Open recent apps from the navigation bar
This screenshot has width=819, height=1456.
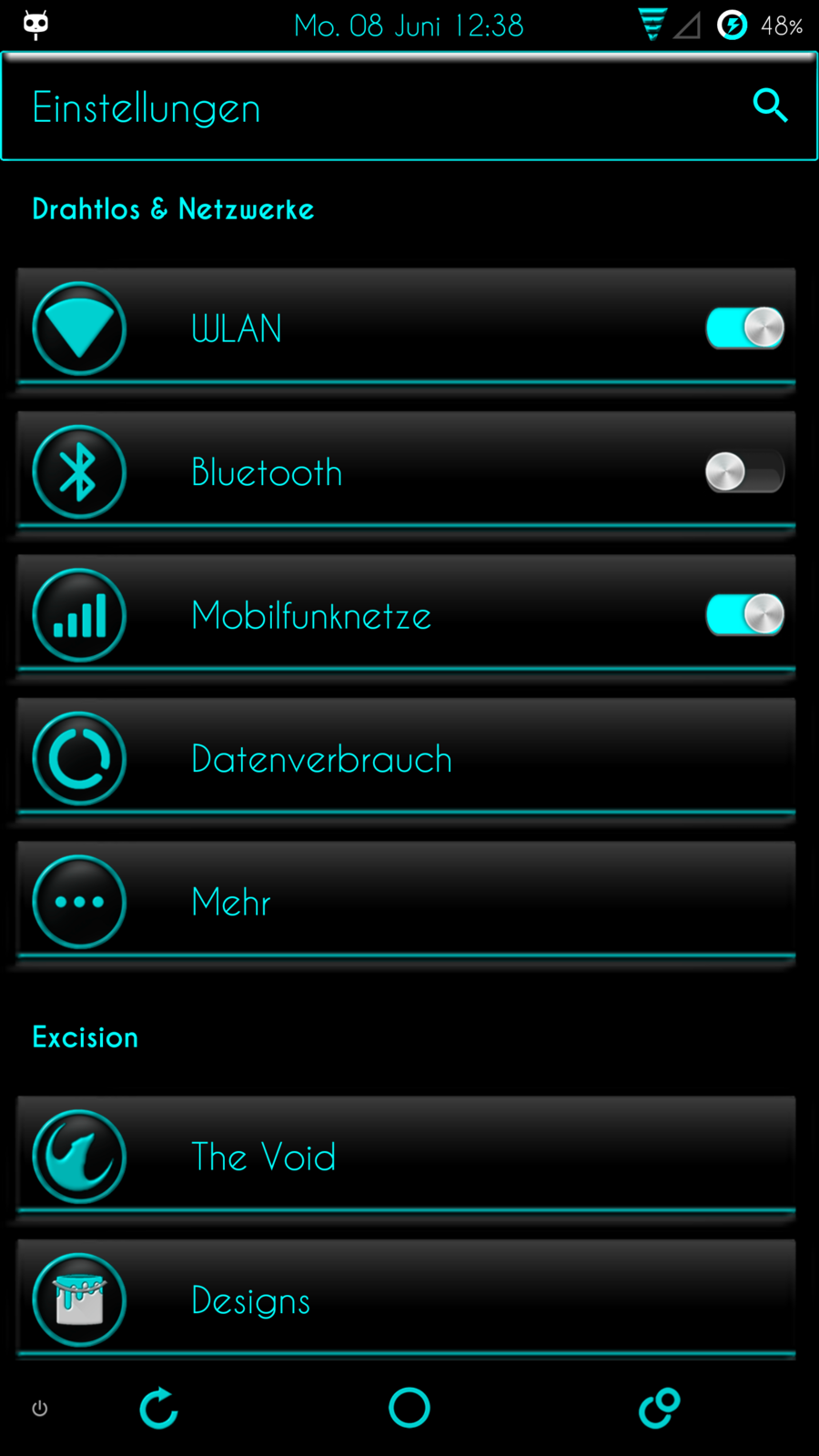click(x=660, y=1408)
